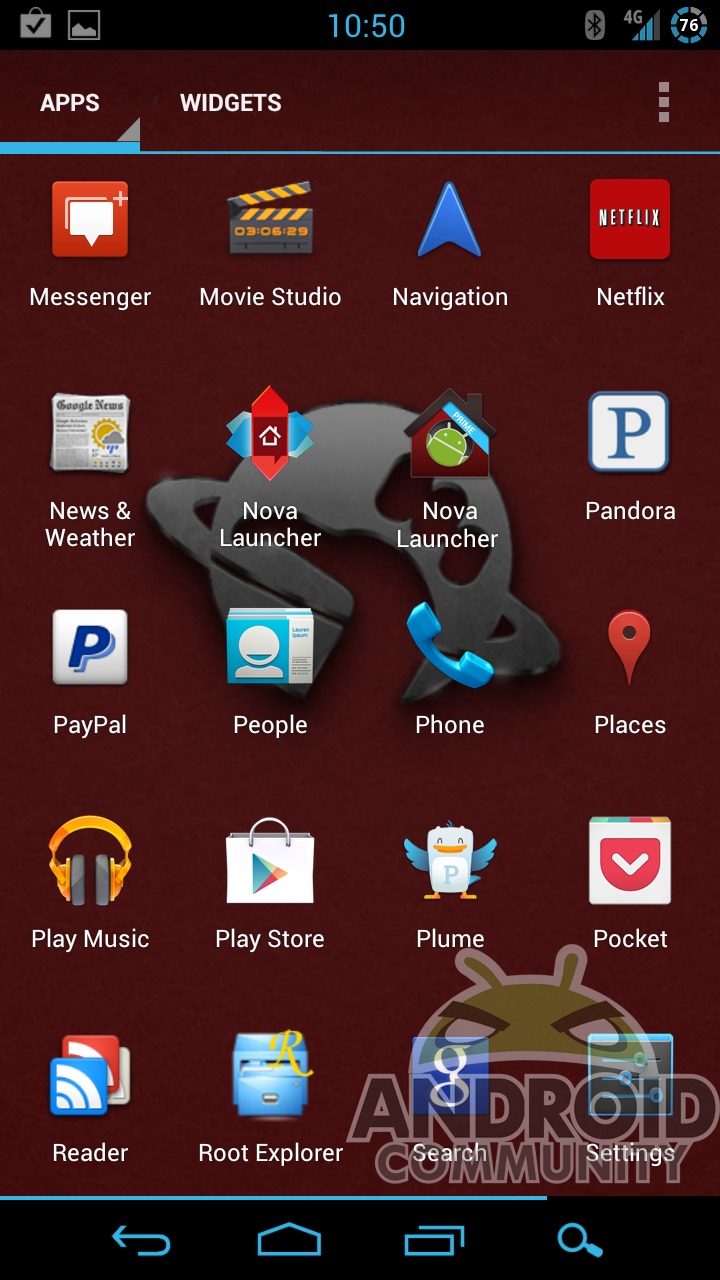
Task: Open the overflow menu in the drawer
Action: click(x=663, y=103)
